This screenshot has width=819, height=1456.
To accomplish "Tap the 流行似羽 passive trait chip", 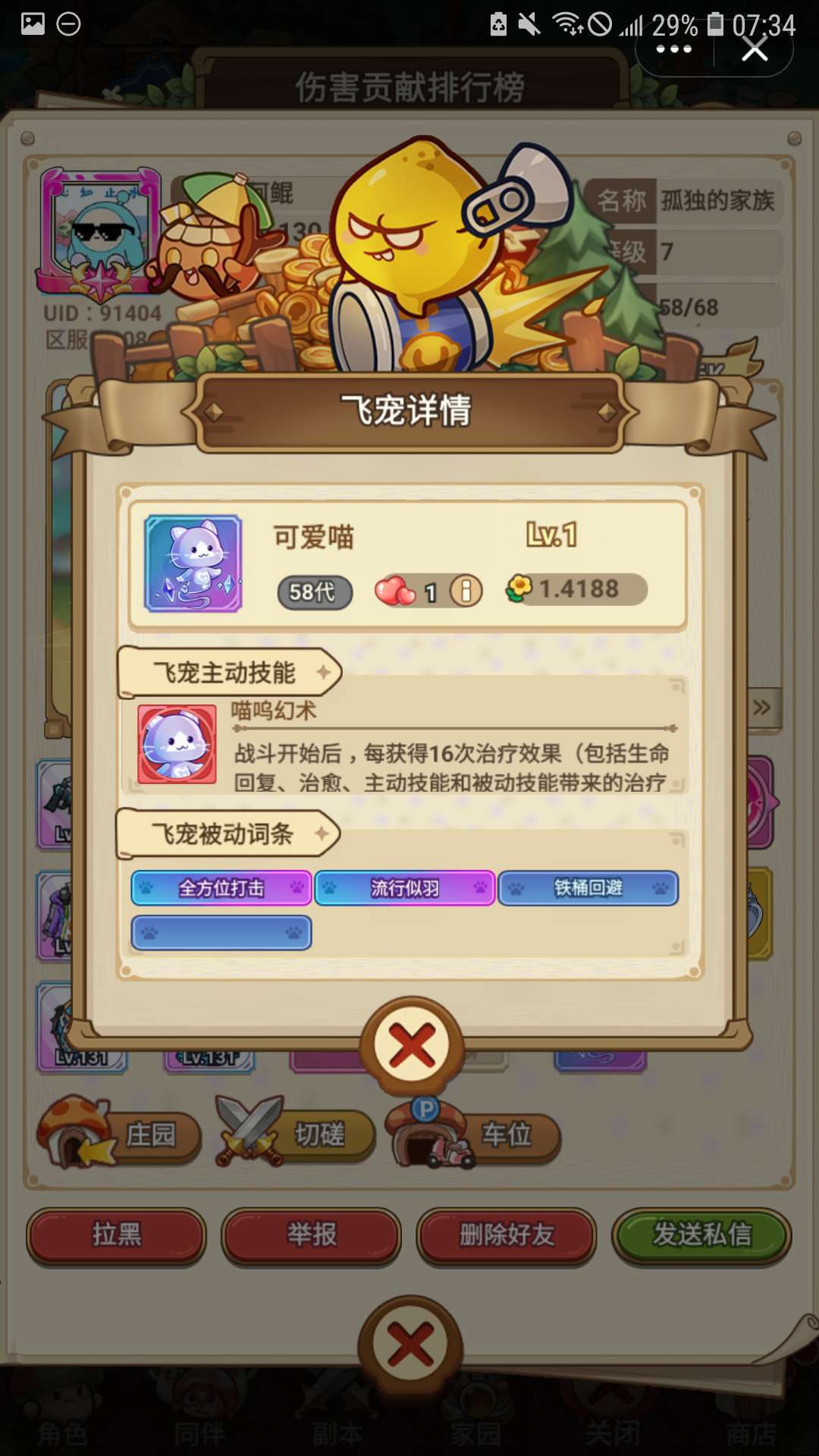I will coord(405,888).
